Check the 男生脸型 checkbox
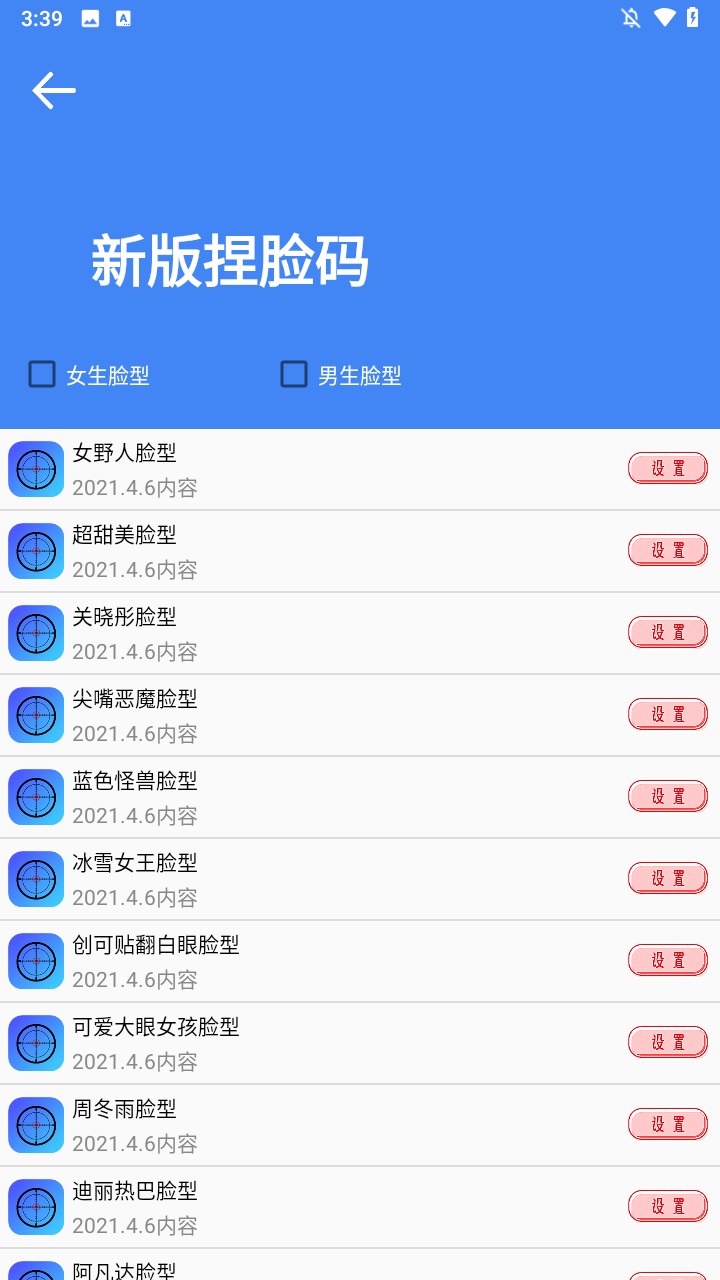The width and height of the screenshot is (720, 1280). [x=293, y=374]
